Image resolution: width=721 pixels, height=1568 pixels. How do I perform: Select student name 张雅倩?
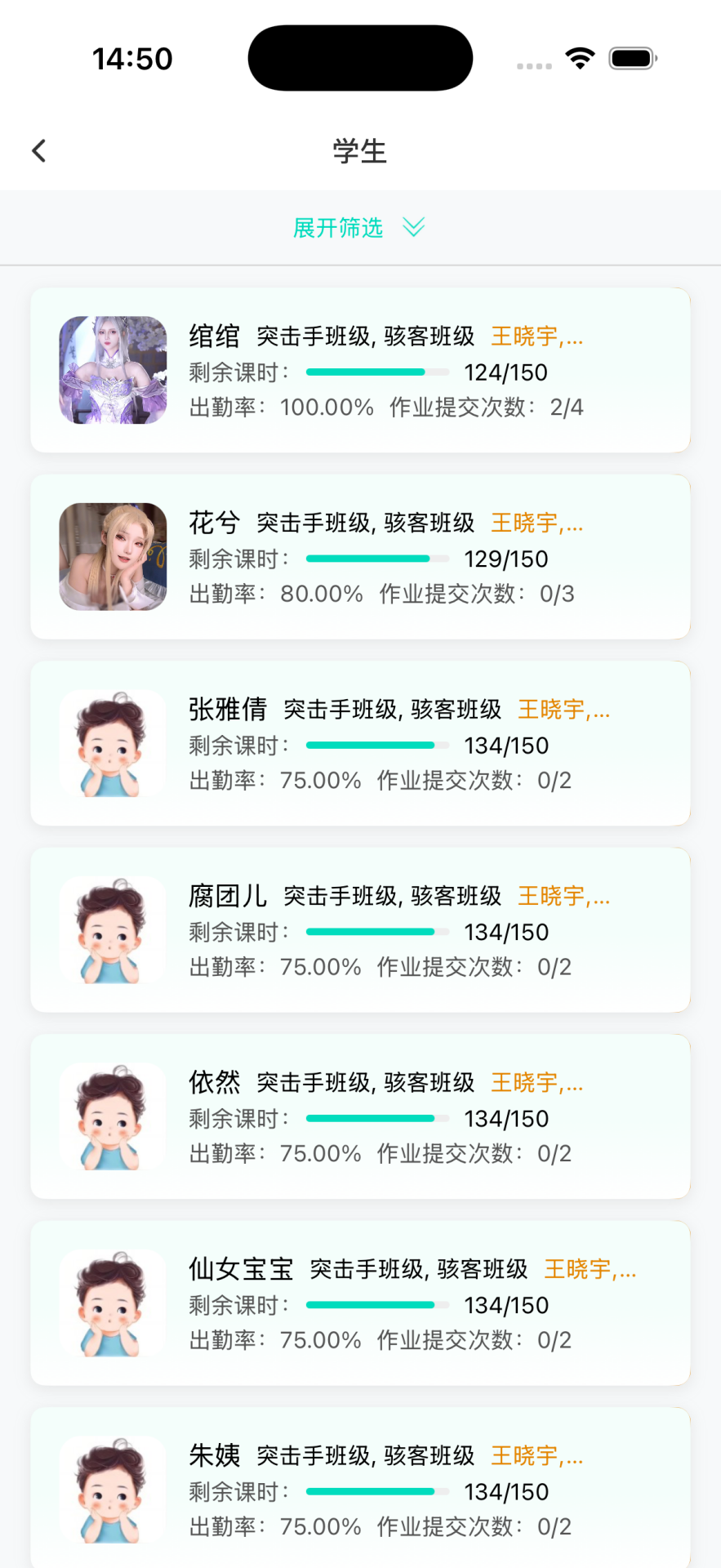point(228,709)
